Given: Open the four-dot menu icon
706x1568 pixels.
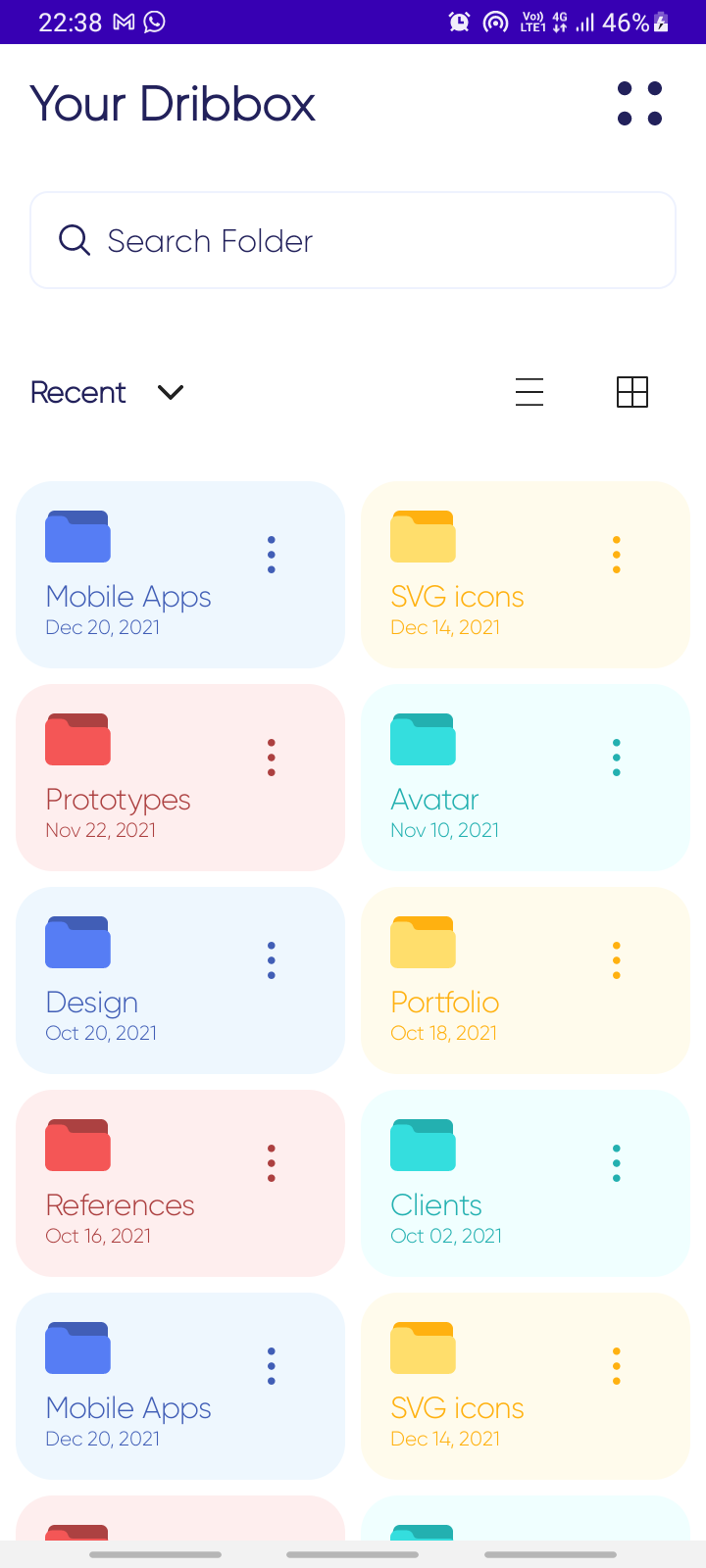Looking at the screenshot, I should 639,104.
